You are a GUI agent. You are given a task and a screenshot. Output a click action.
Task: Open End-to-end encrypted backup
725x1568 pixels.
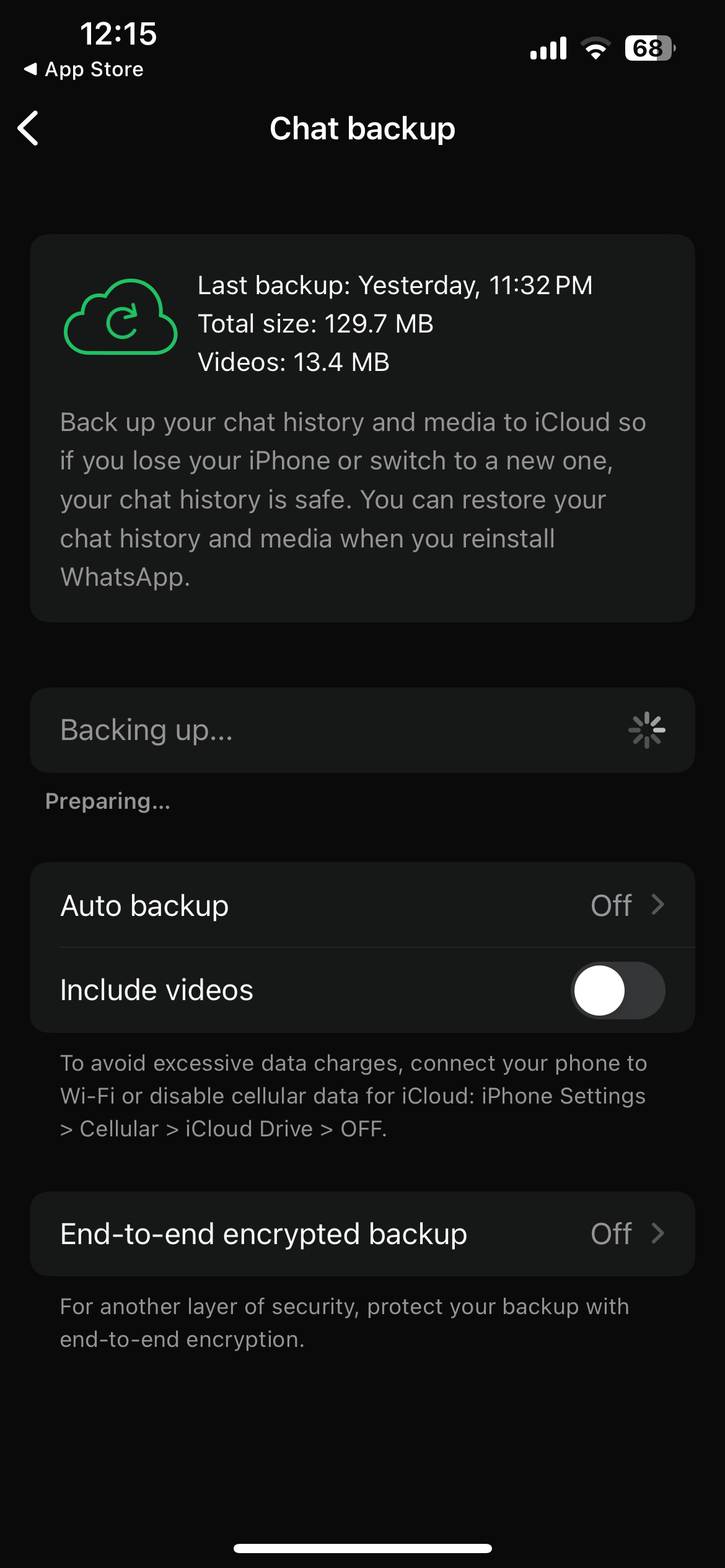(362, 1234)
